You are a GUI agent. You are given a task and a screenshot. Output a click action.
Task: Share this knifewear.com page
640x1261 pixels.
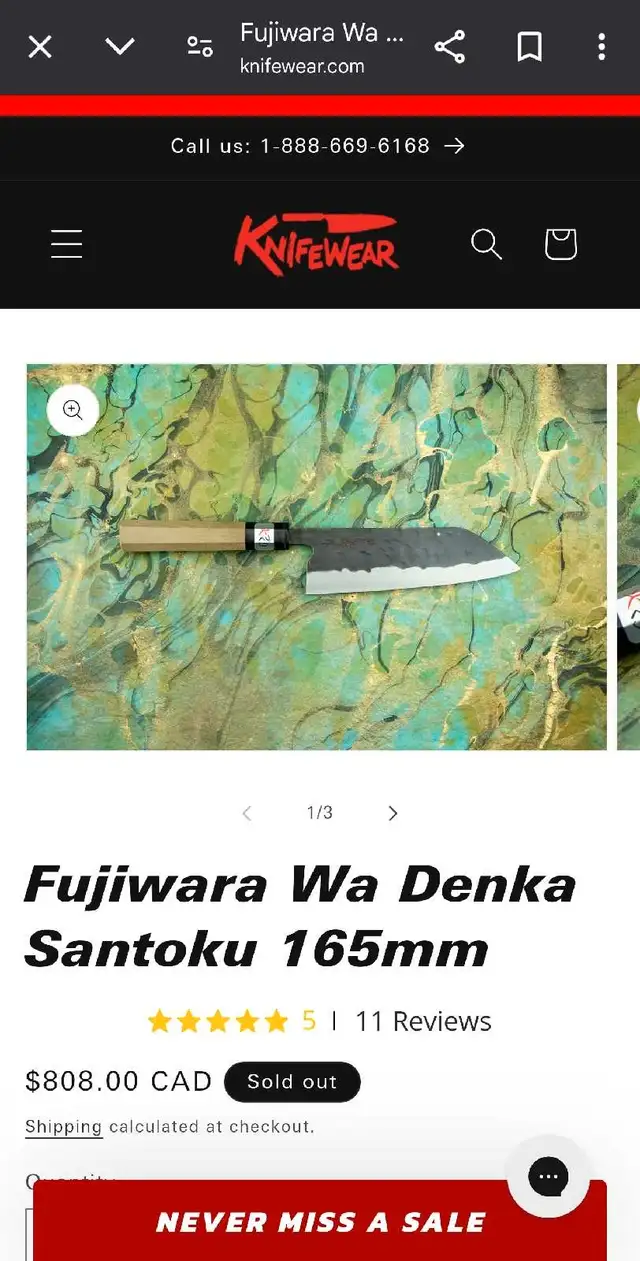450,47
